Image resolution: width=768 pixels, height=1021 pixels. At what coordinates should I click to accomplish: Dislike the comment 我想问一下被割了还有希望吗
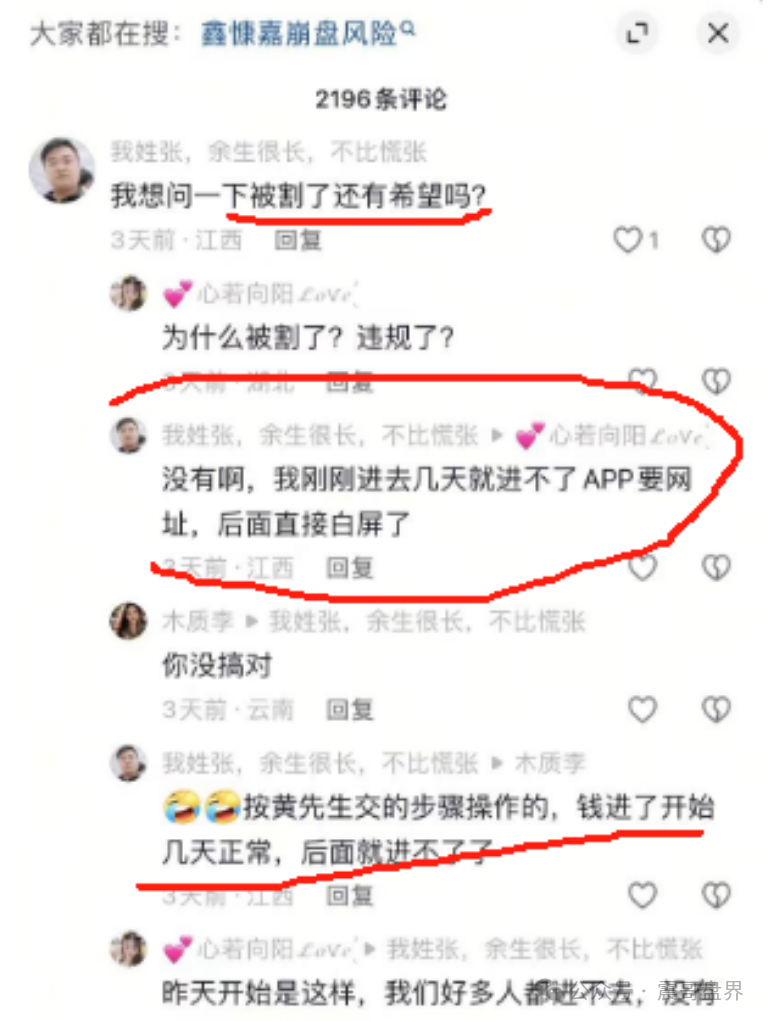coord(716,240)
